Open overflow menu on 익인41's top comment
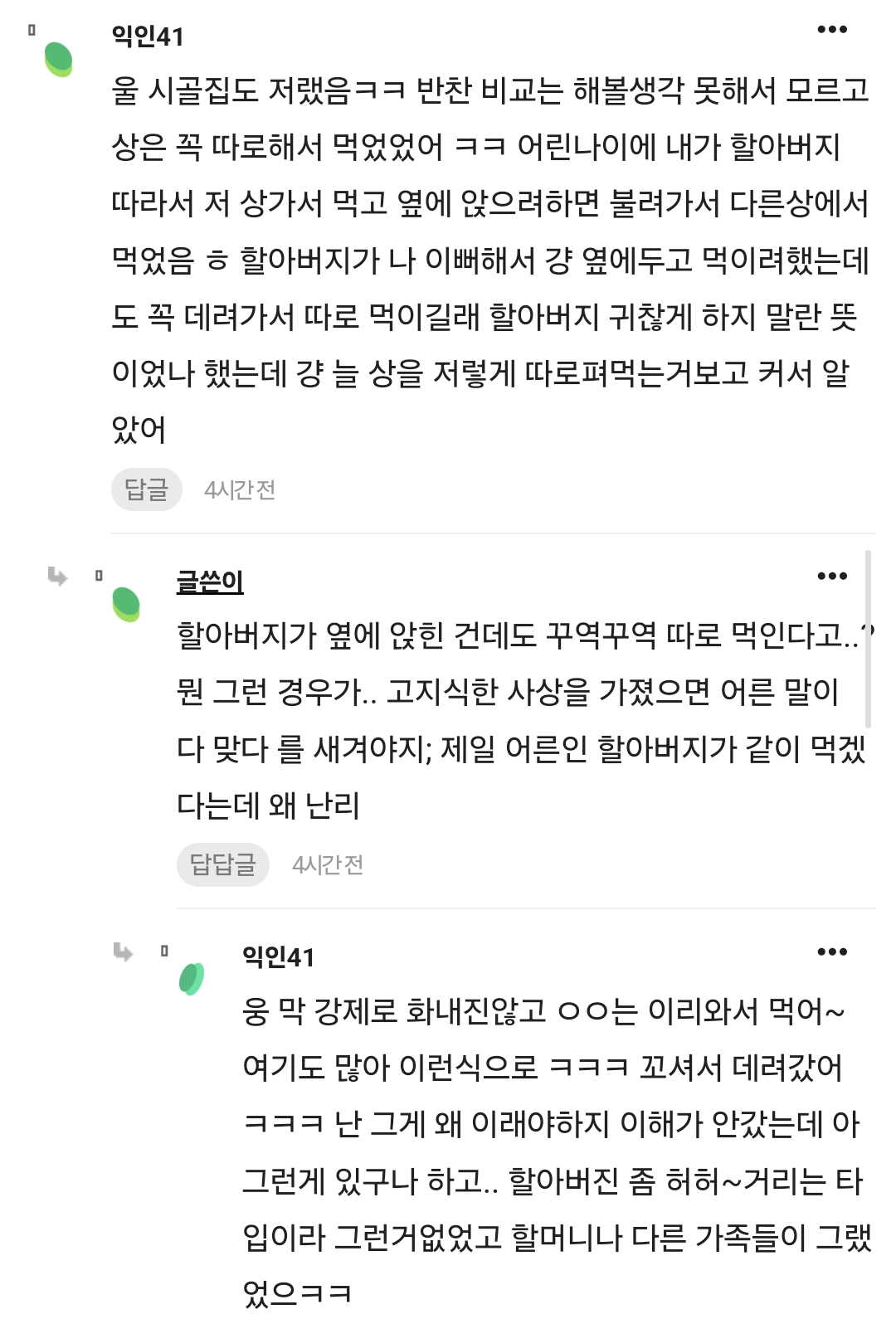This screenshot has height=1319, width=896. [831, 30]
